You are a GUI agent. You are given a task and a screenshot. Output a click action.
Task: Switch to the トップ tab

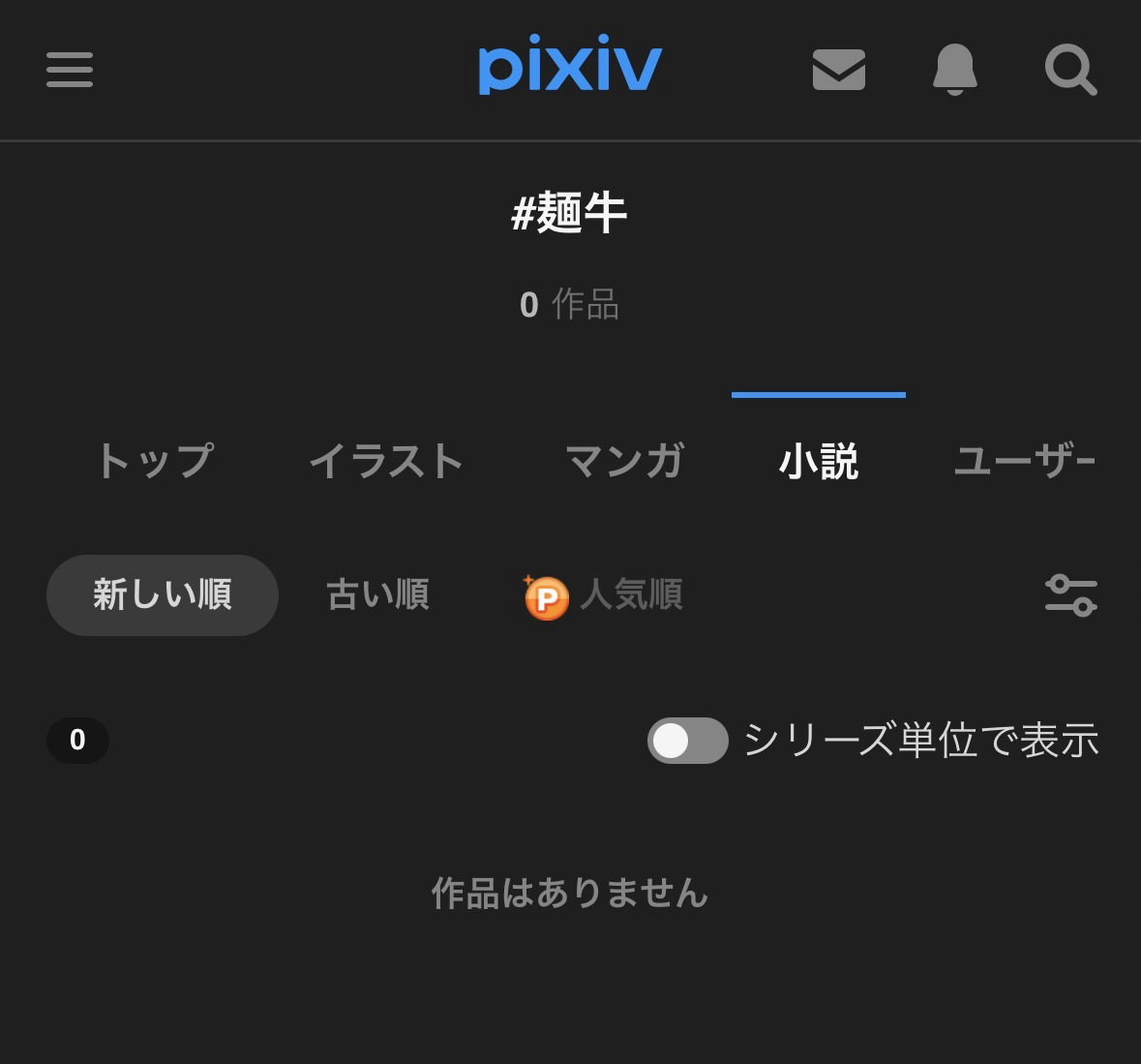coord(155,461)
